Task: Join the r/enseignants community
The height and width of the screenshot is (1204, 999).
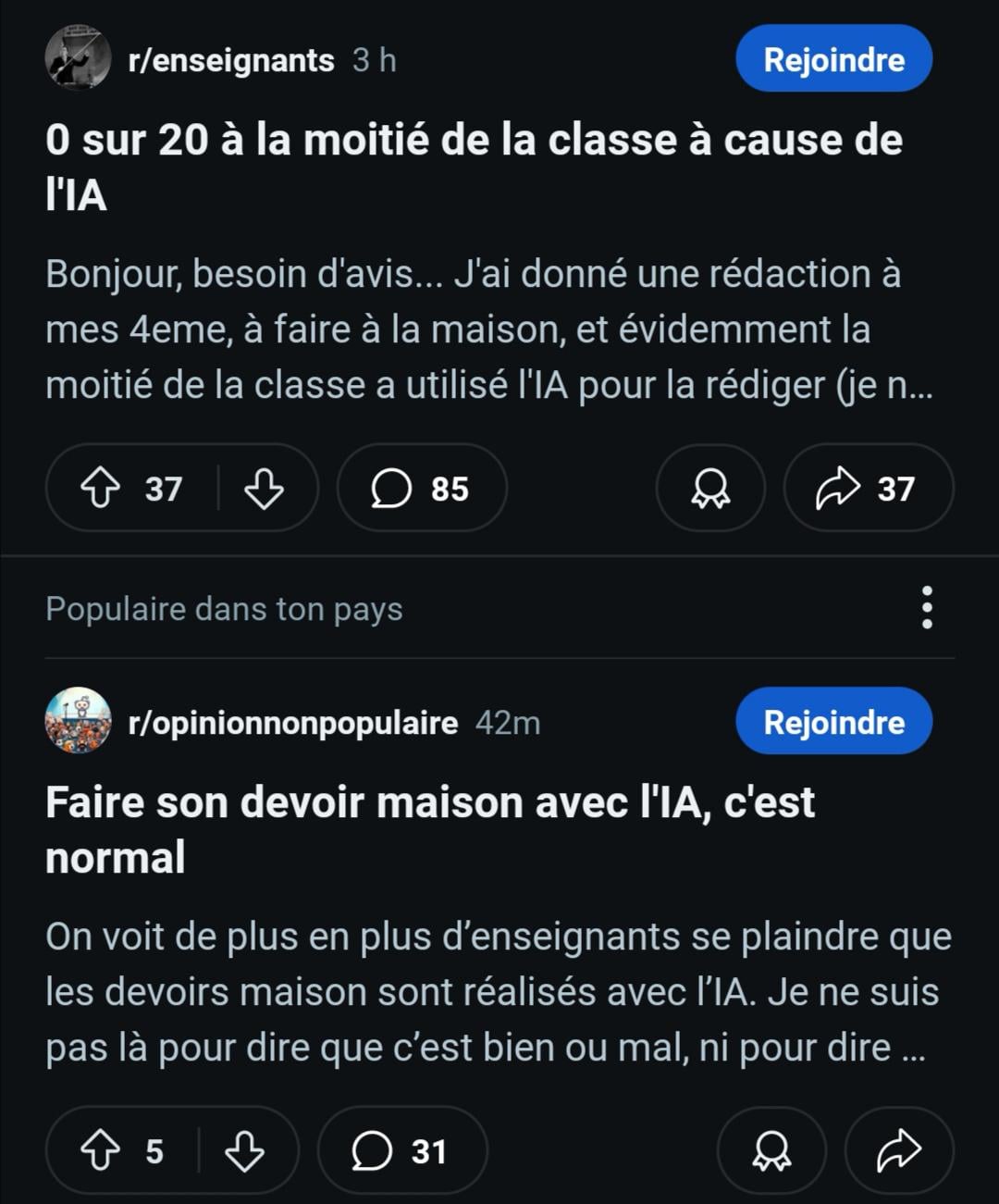Action: [833, 59]
